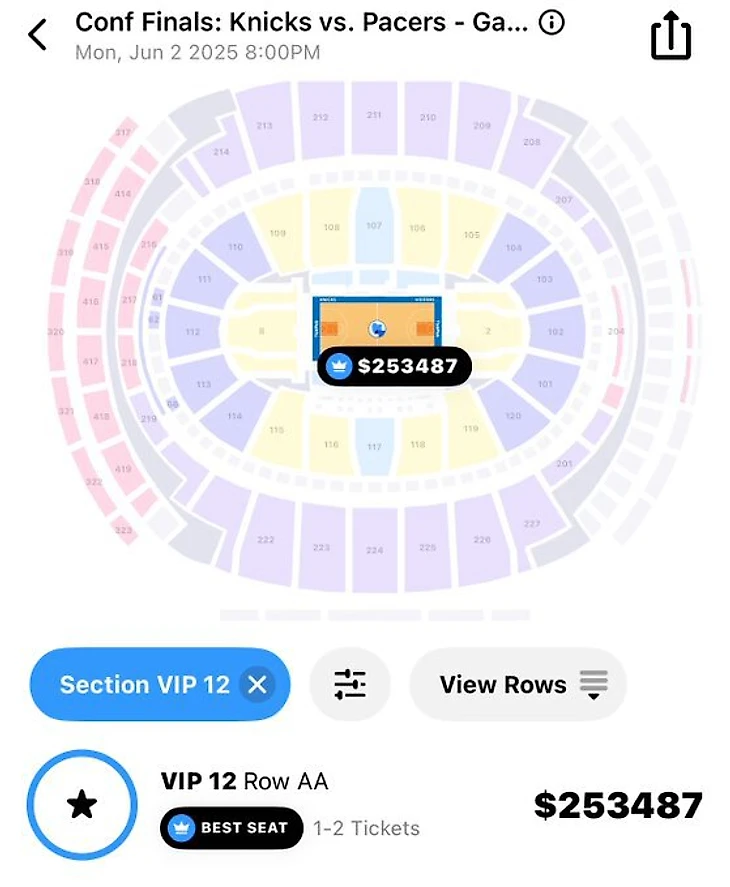
Task: Select section 112 on the seat map
Action: 193,332
